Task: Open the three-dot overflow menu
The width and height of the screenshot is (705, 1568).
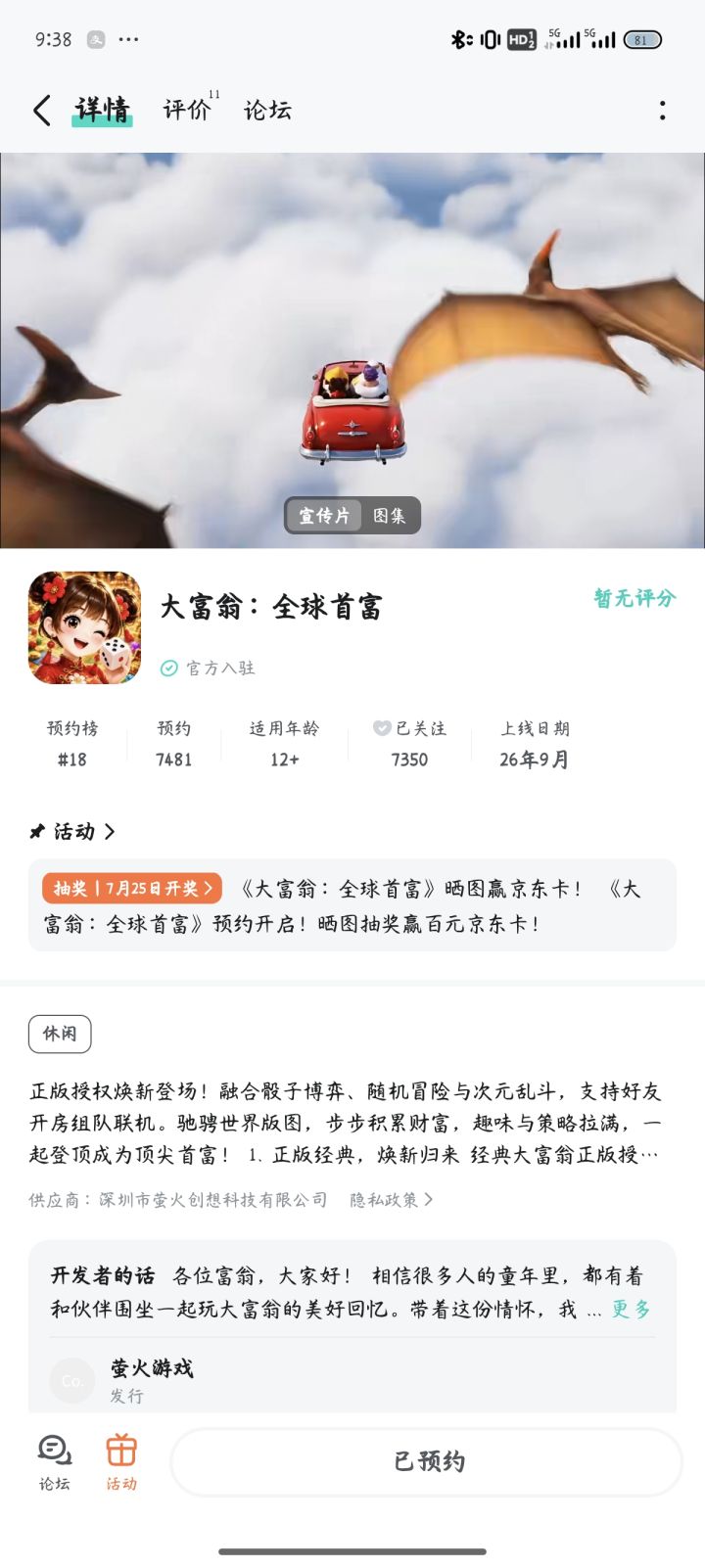Action: tap(663, 111)
